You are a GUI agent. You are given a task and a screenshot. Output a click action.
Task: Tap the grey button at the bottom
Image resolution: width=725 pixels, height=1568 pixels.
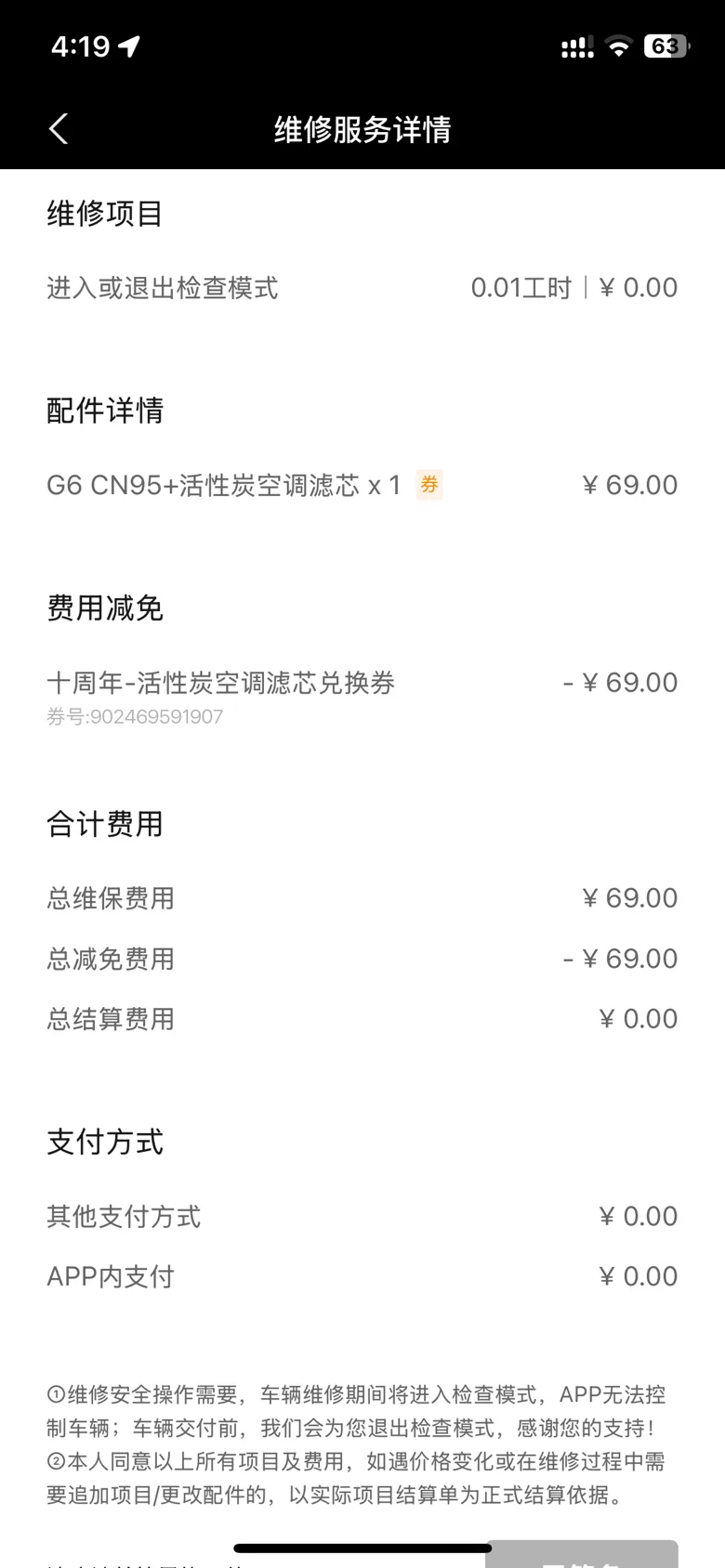coord(581,1555)
